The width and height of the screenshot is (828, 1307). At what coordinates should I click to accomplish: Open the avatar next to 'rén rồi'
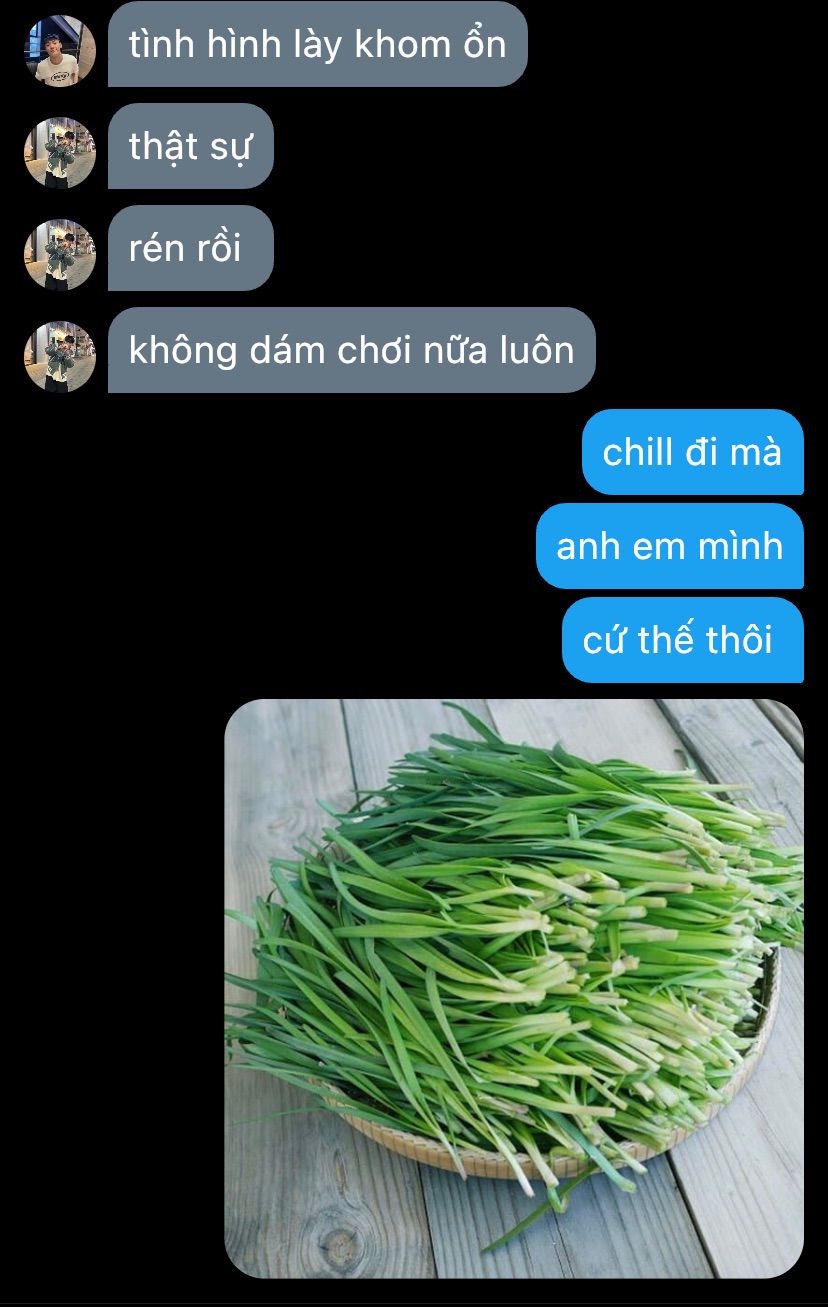click(60, 255)
